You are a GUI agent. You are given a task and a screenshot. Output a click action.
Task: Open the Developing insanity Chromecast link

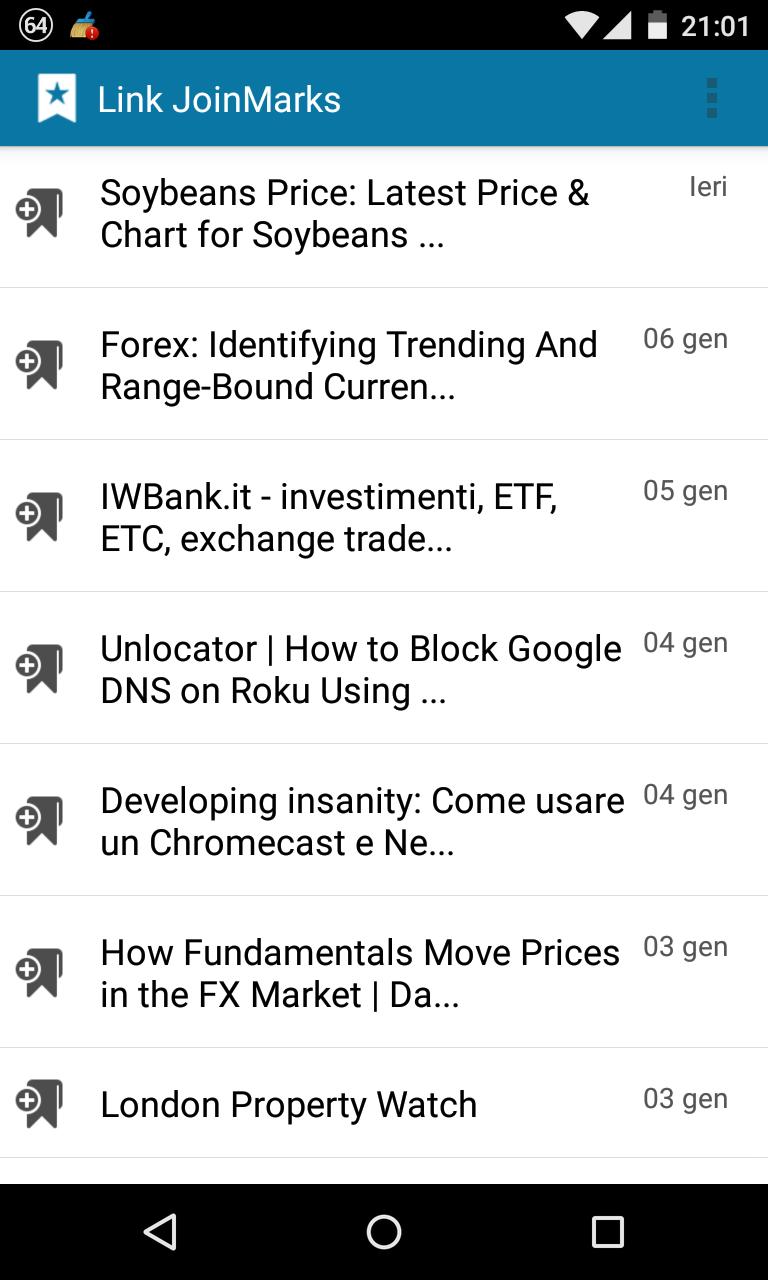coord(362,822)
